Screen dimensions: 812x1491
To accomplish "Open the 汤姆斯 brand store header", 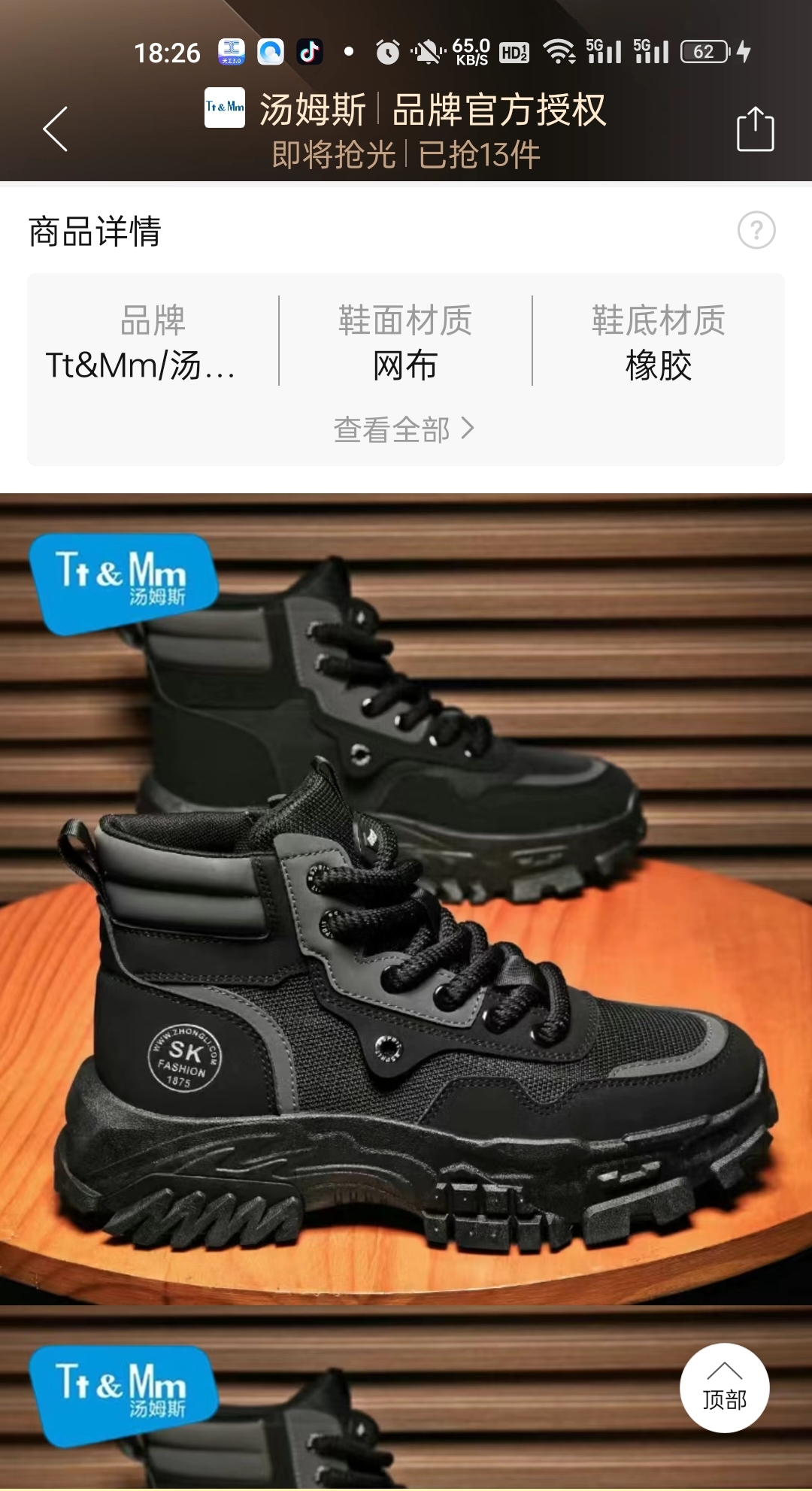I will tap(406, 111).
